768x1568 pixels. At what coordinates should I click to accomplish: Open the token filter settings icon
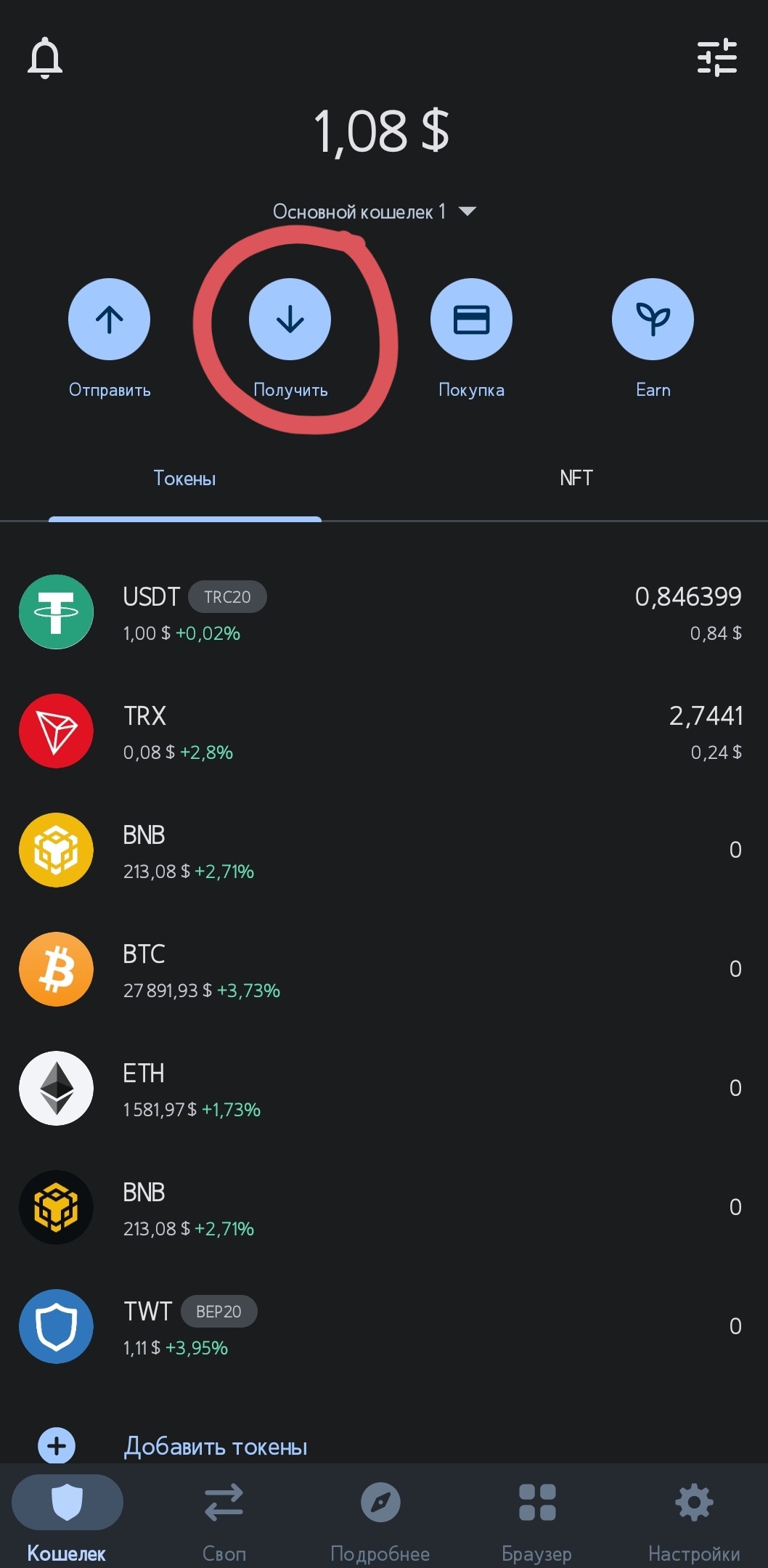[716, 57]
